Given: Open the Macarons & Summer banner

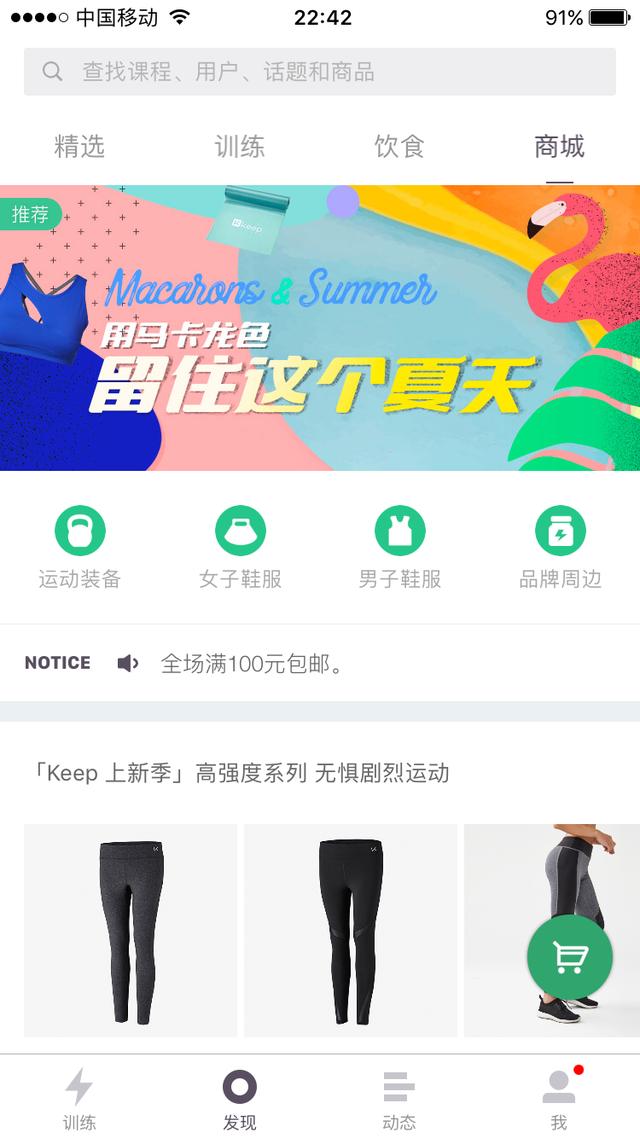Looking at the screenshot, I should [320, 328].
